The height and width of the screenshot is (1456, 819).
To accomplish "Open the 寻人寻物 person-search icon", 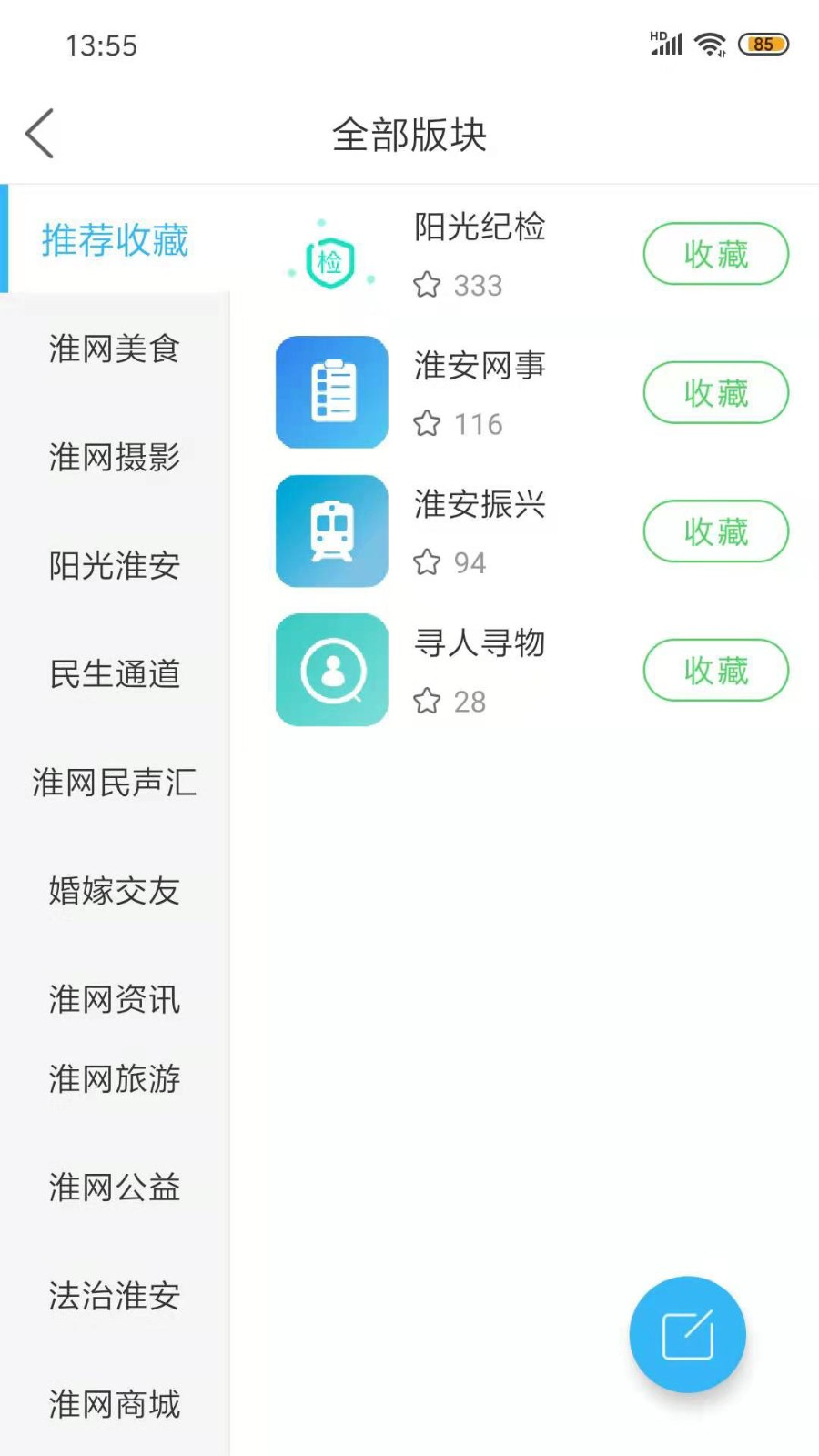I will point(330,670).
